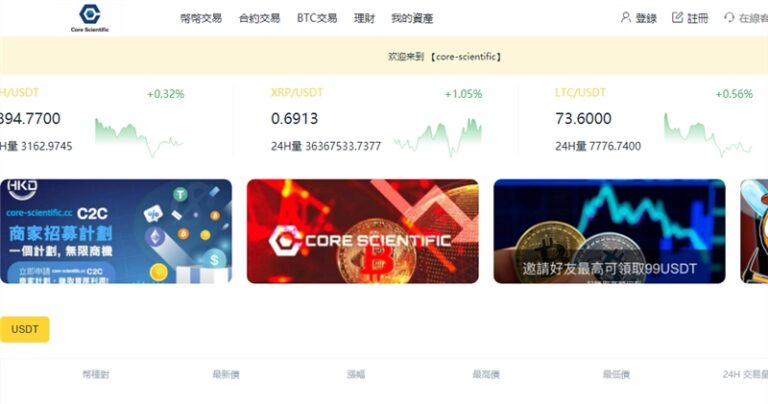This screenshot has height=404, width=768.
Task: Open the 邀請好友 99USDT banner
Action: [609, 231]
